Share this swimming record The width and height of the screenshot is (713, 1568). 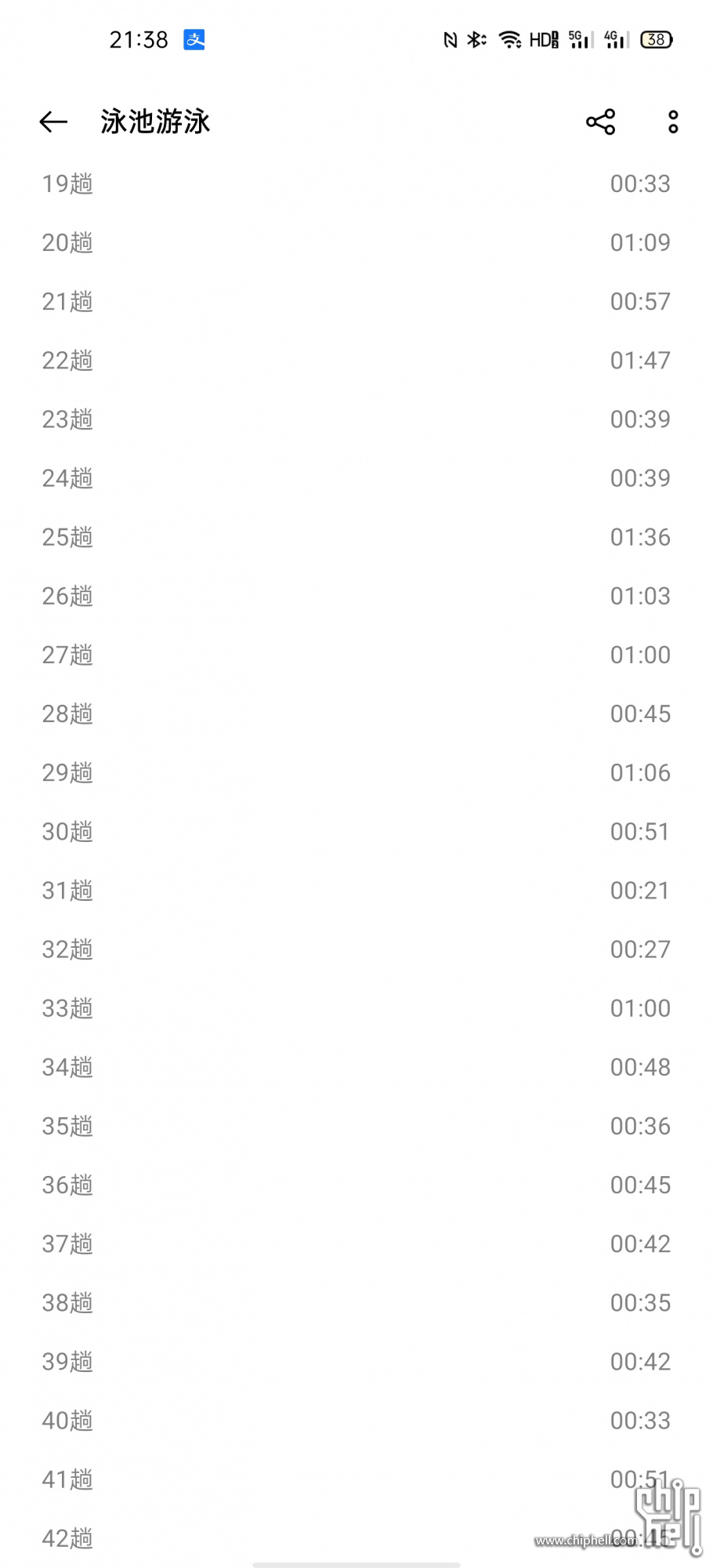[x=601, y=122]
